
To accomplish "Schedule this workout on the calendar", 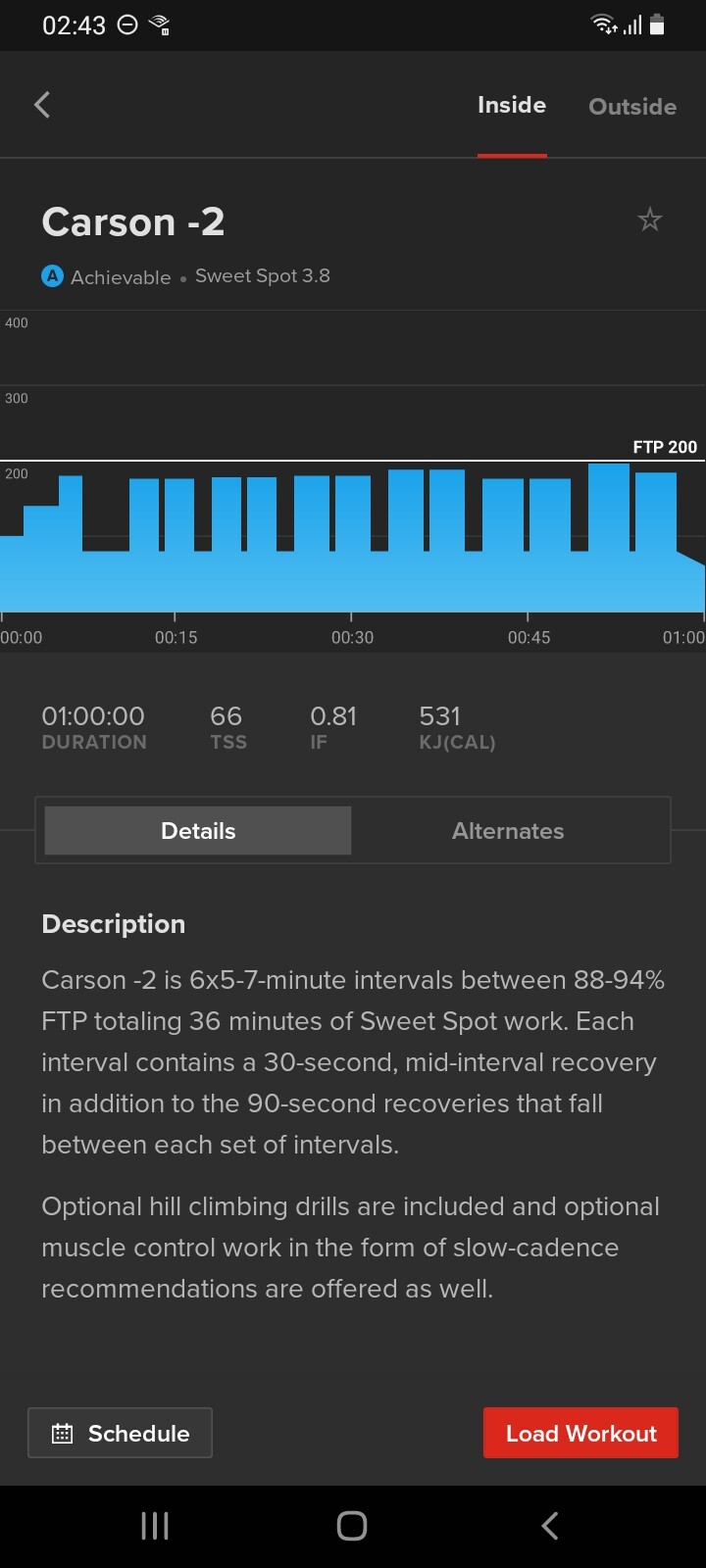I will pos(120,1433).
